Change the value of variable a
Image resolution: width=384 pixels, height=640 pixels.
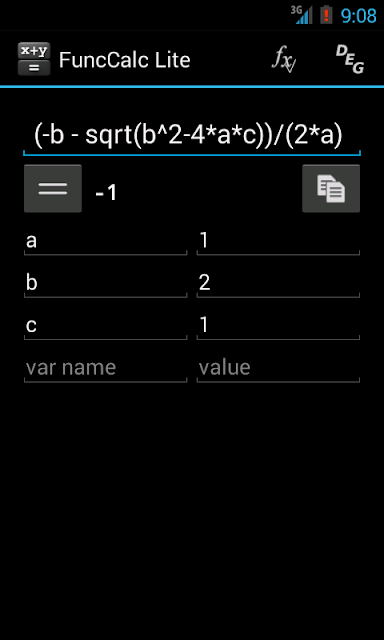(x=278, y=241)
